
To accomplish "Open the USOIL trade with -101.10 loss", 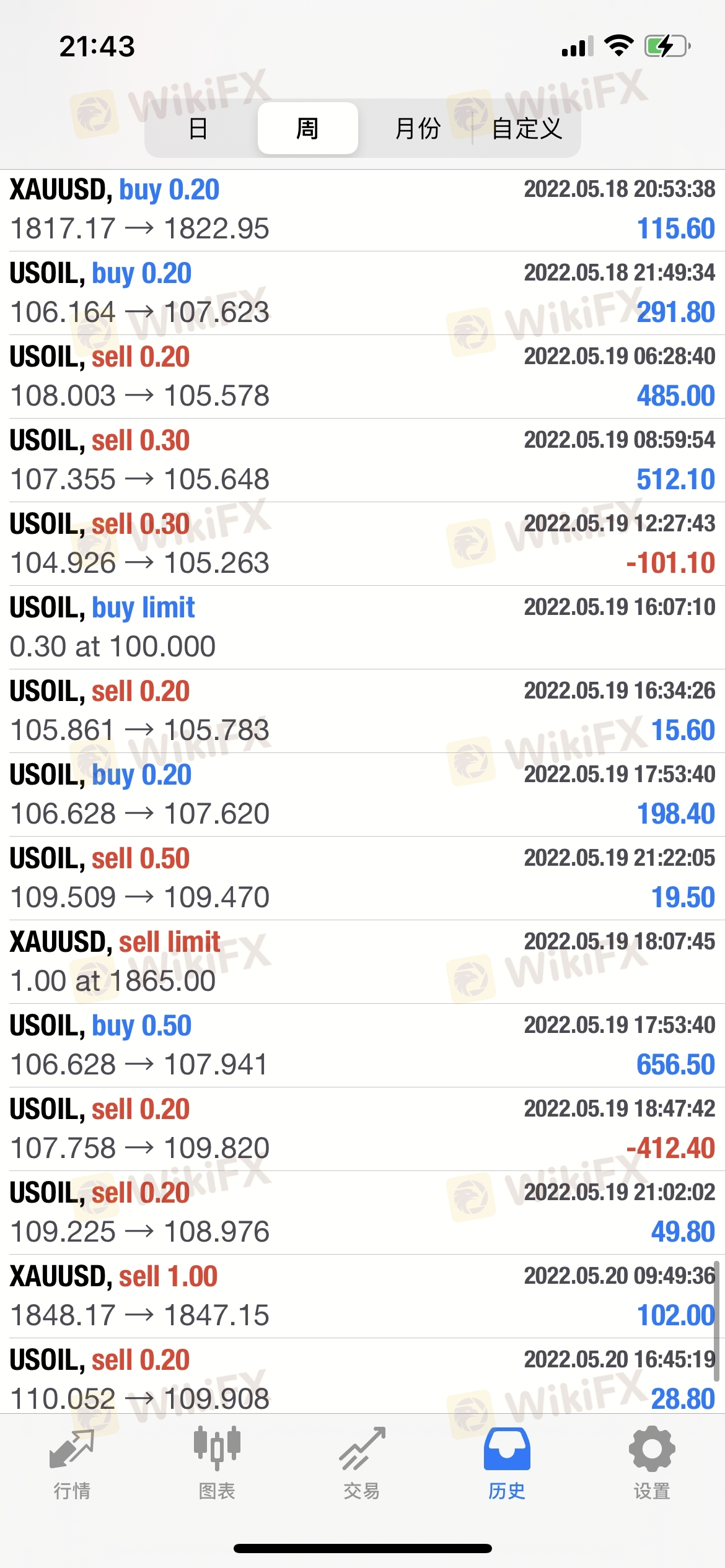I will [362, 544].
